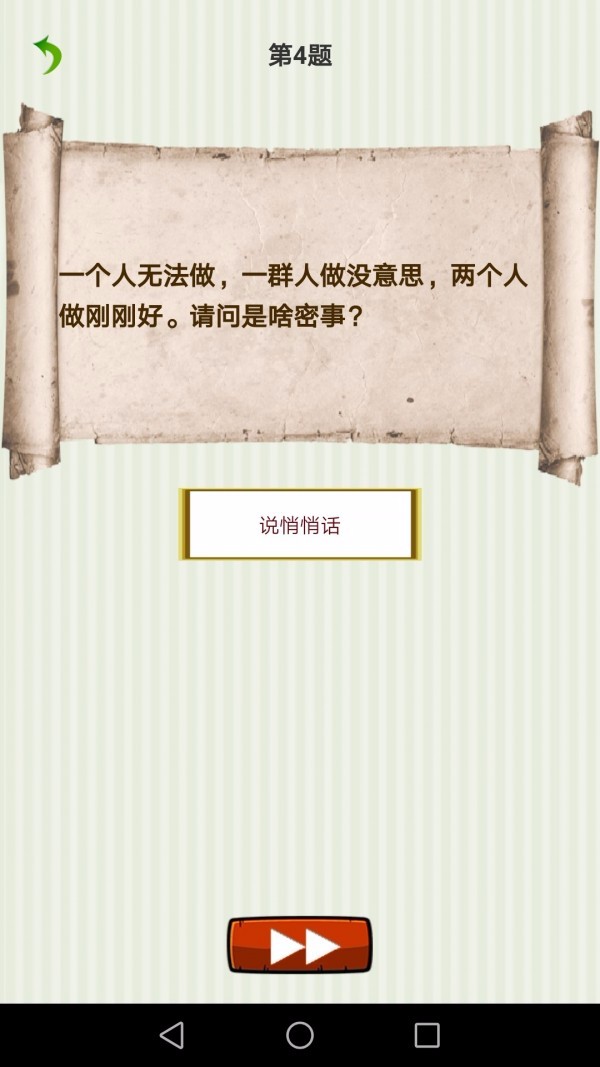Skip to the next question
Viewport: 600px width, 1067px height.
tap(300, 945)
